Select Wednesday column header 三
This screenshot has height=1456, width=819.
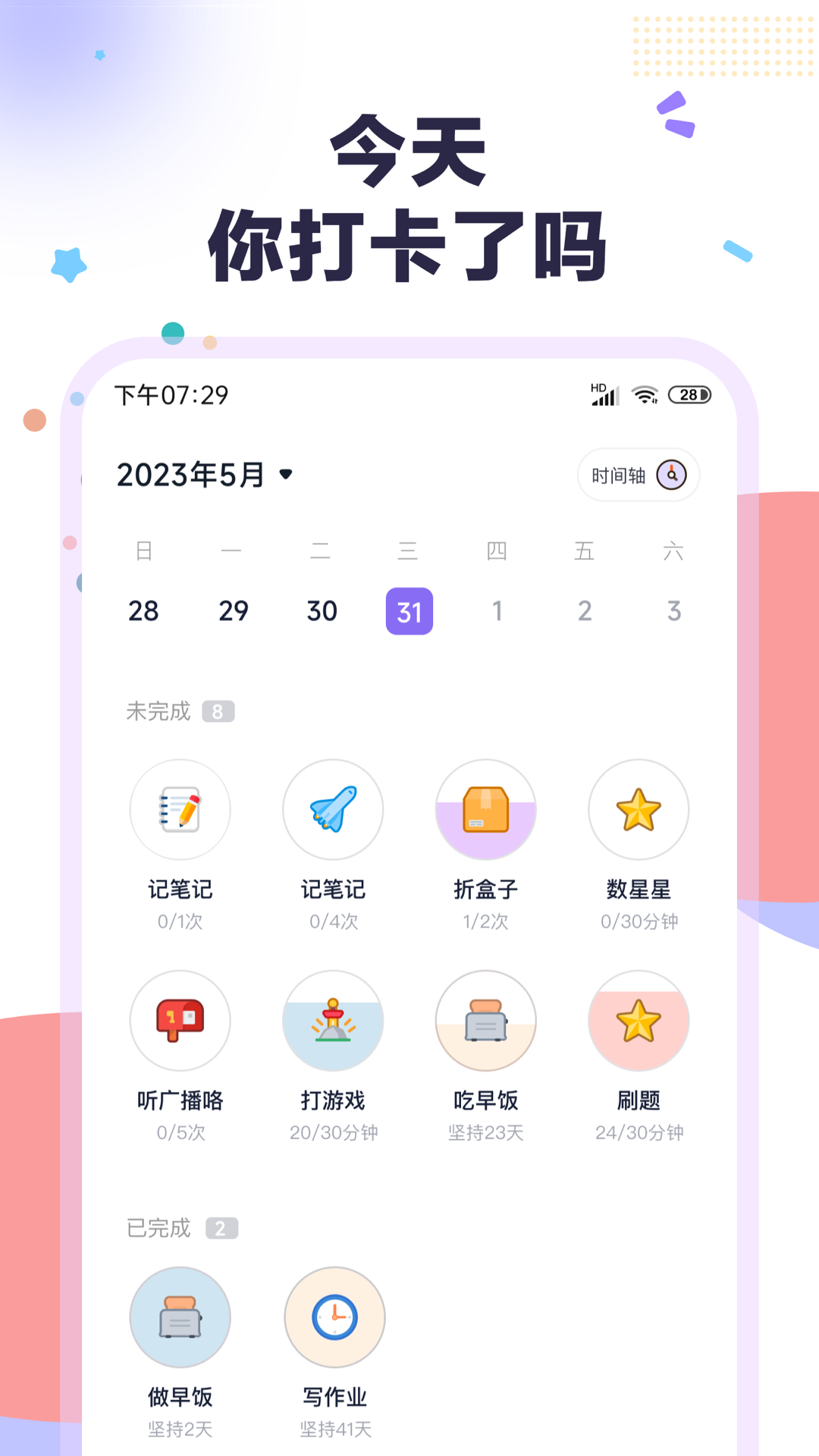pyautogui.click(x=409, y=552)
